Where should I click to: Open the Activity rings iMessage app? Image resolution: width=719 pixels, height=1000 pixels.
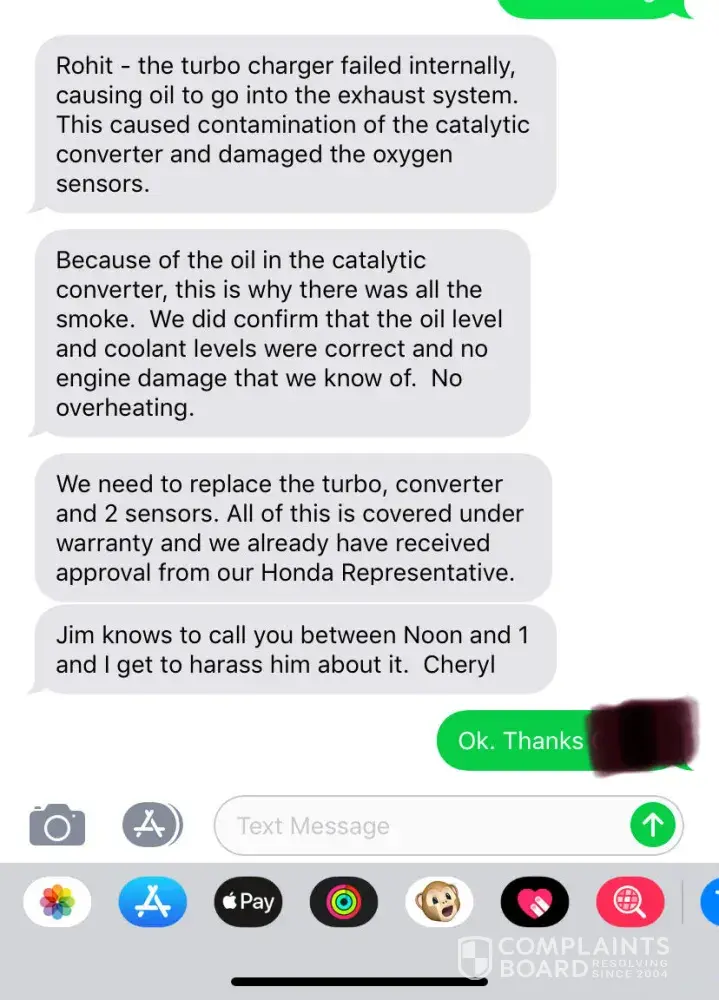[343, 902]
